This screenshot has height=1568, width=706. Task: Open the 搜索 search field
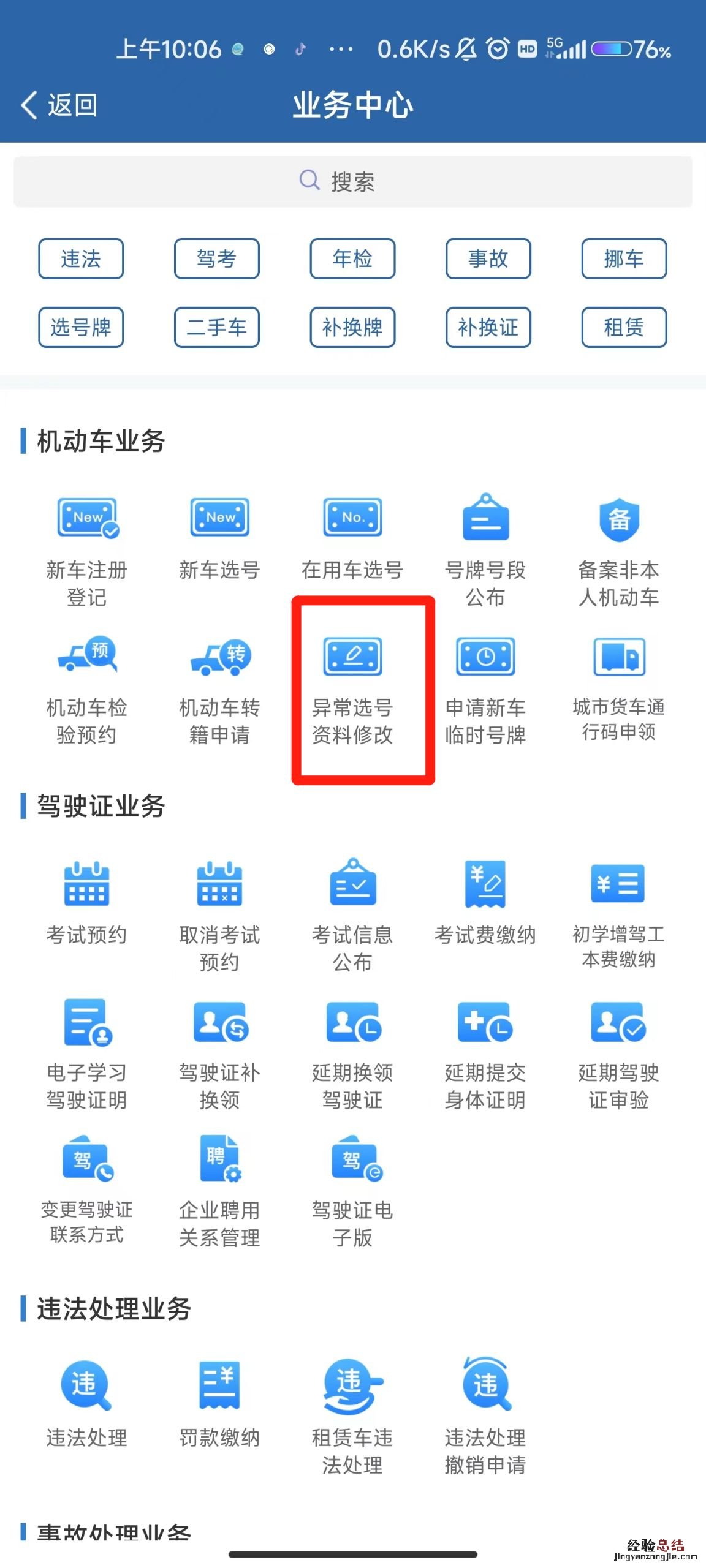pos(353,182)
